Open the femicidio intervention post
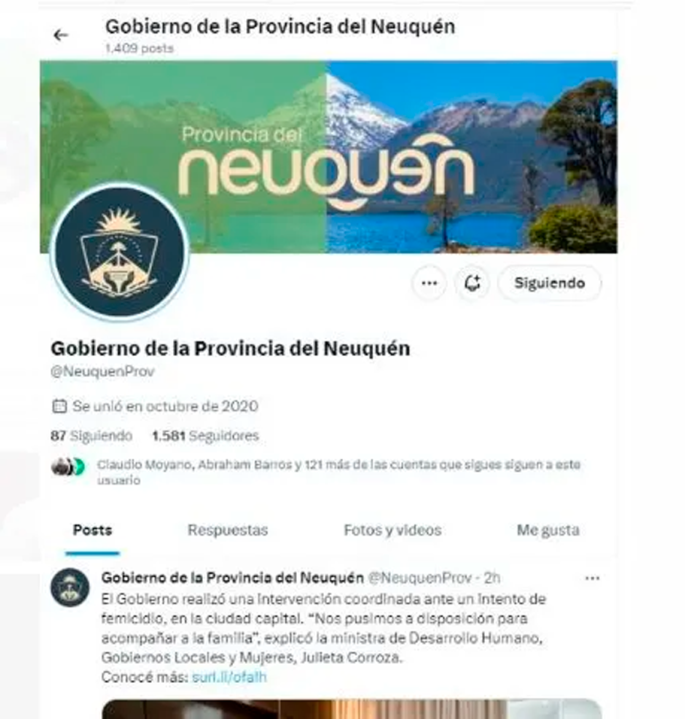 click(x=330, y=628)
